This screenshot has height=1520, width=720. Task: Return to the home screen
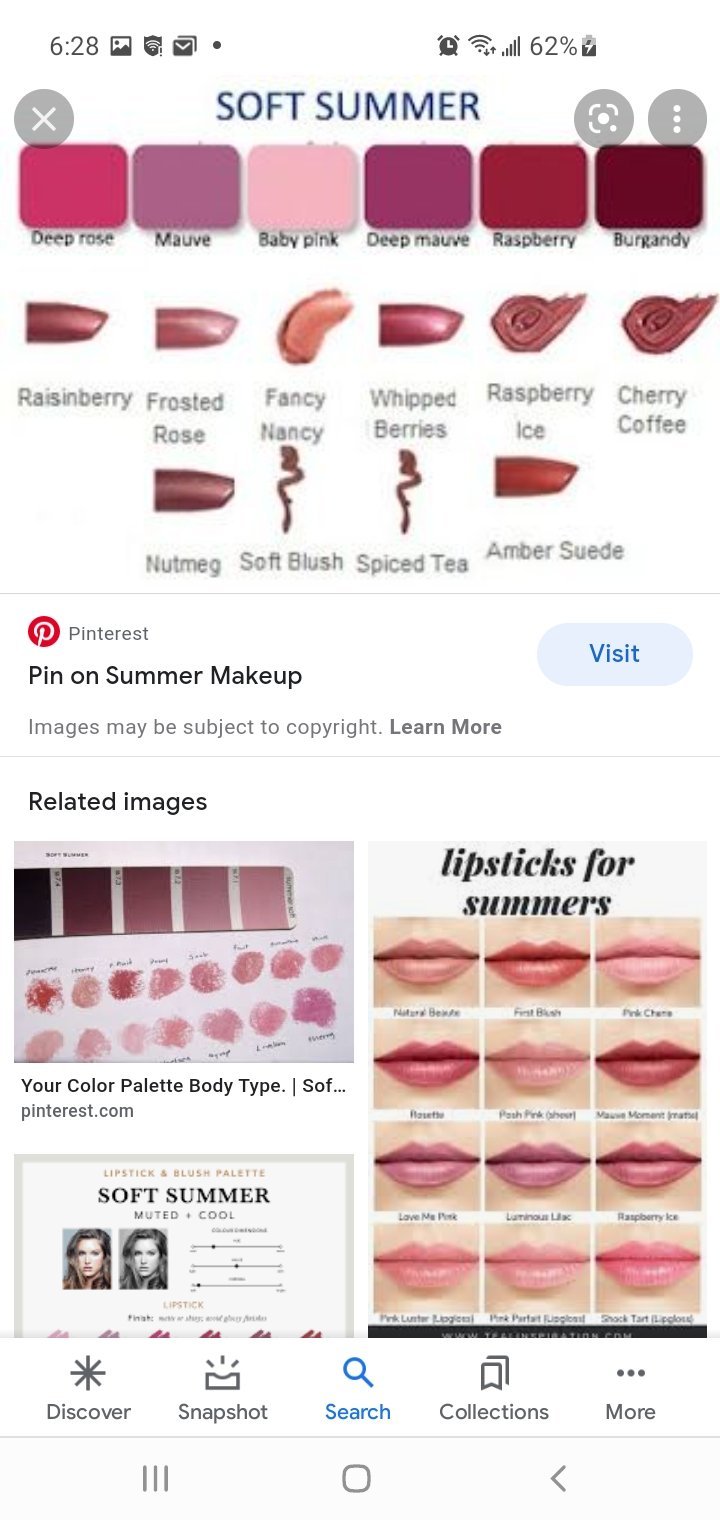click(356, 1478)
